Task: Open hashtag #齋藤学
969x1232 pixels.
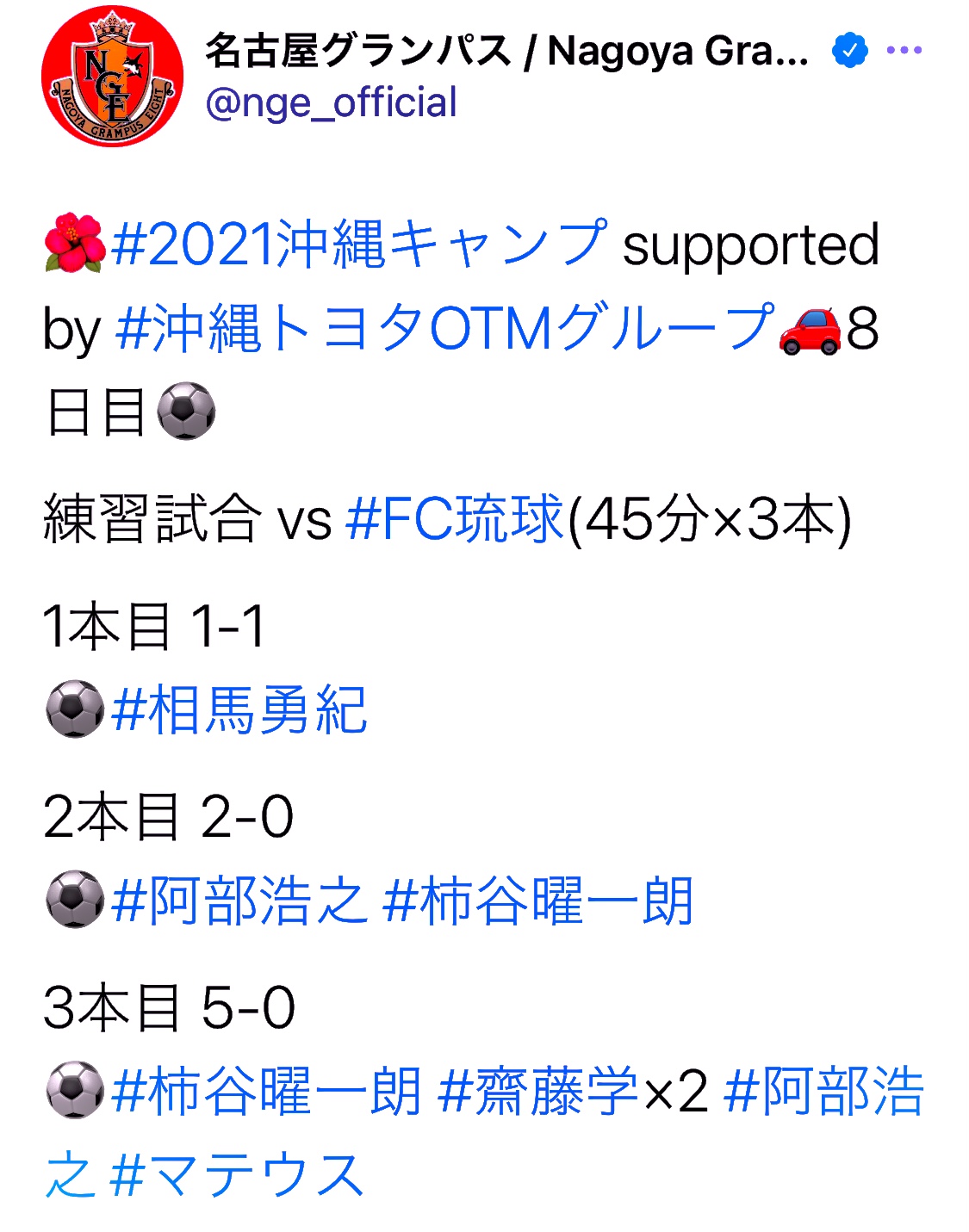Action: click(537, 1092)
